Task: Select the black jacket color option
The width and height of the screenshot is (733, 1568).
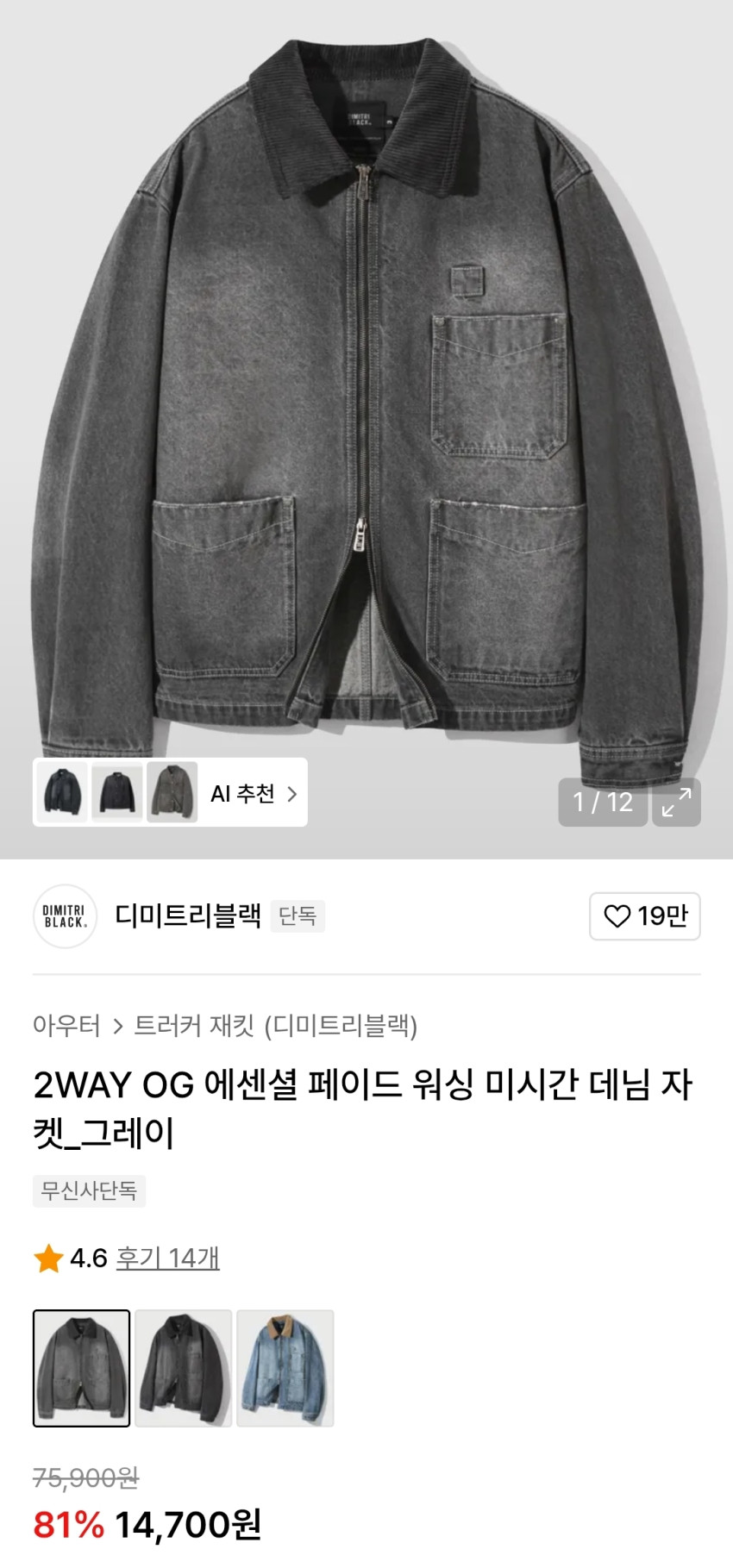Action: [184, 1368]
